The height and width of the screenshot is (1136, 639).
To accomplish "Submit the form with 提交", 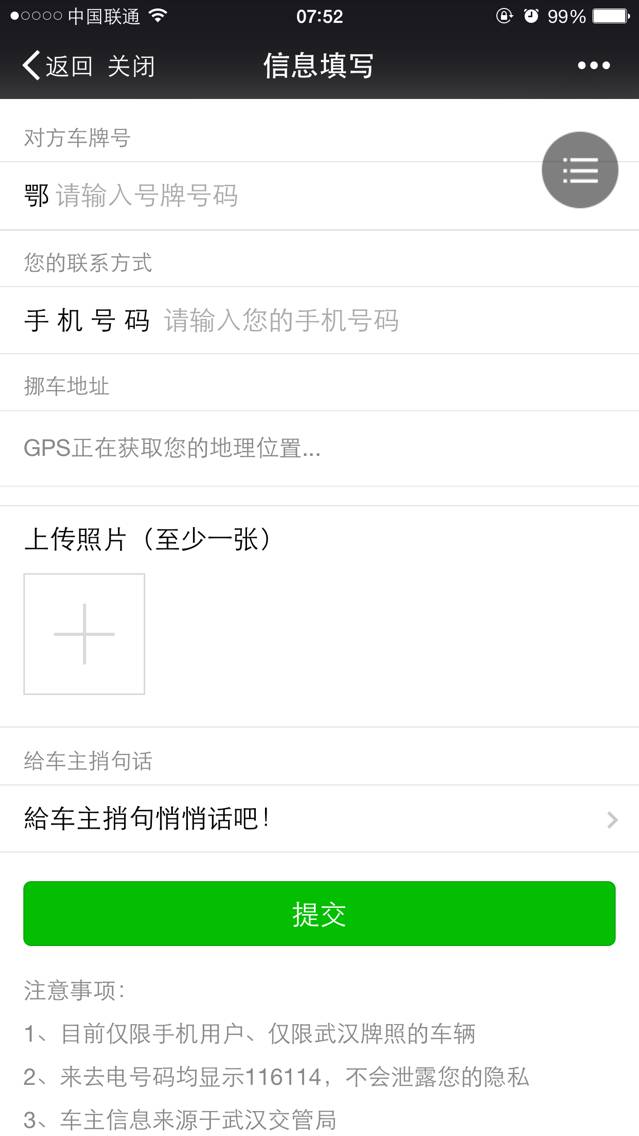I will click(319, 913).
